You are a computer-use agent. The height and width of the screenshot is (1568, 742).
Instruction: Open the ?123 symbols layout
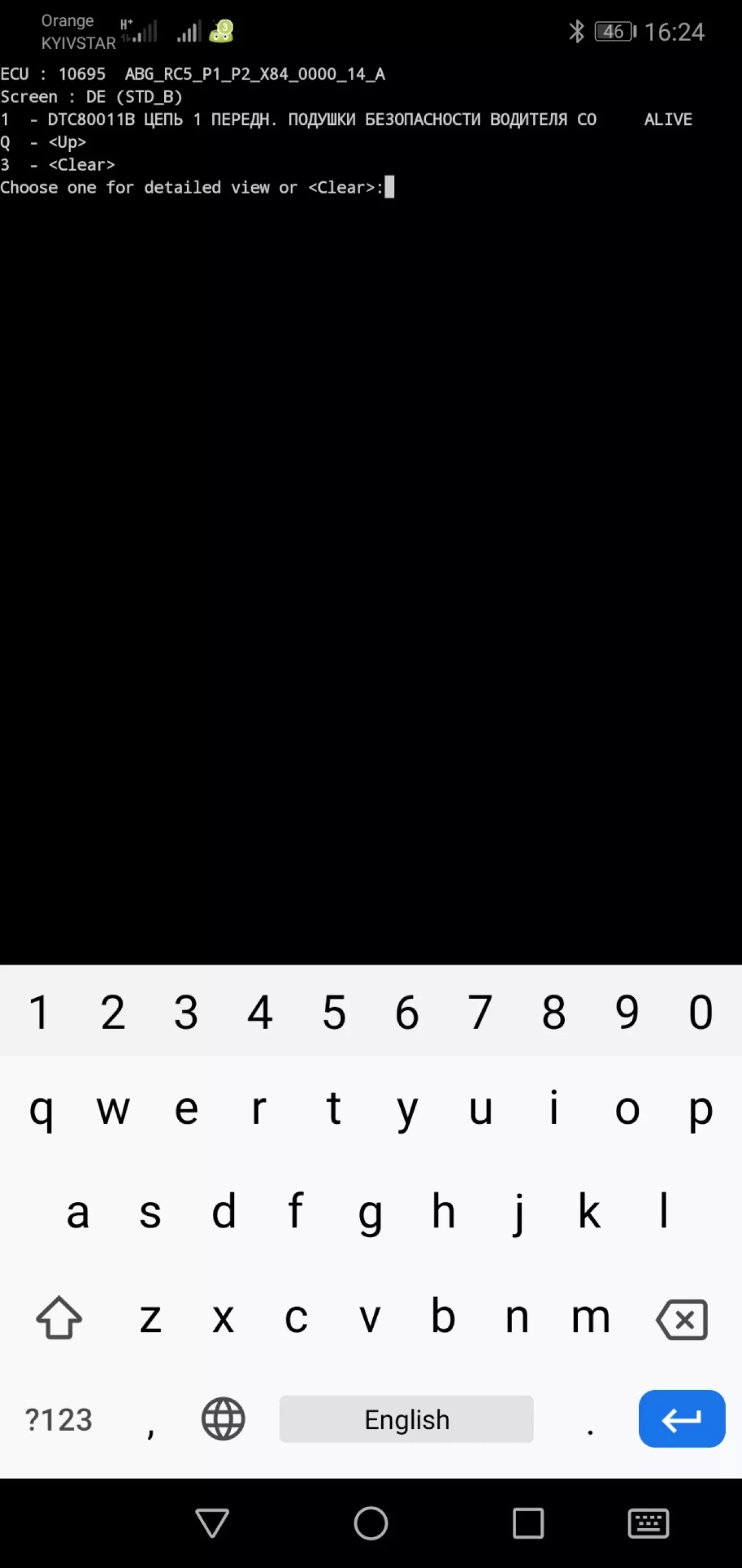tap(58, 1420)
